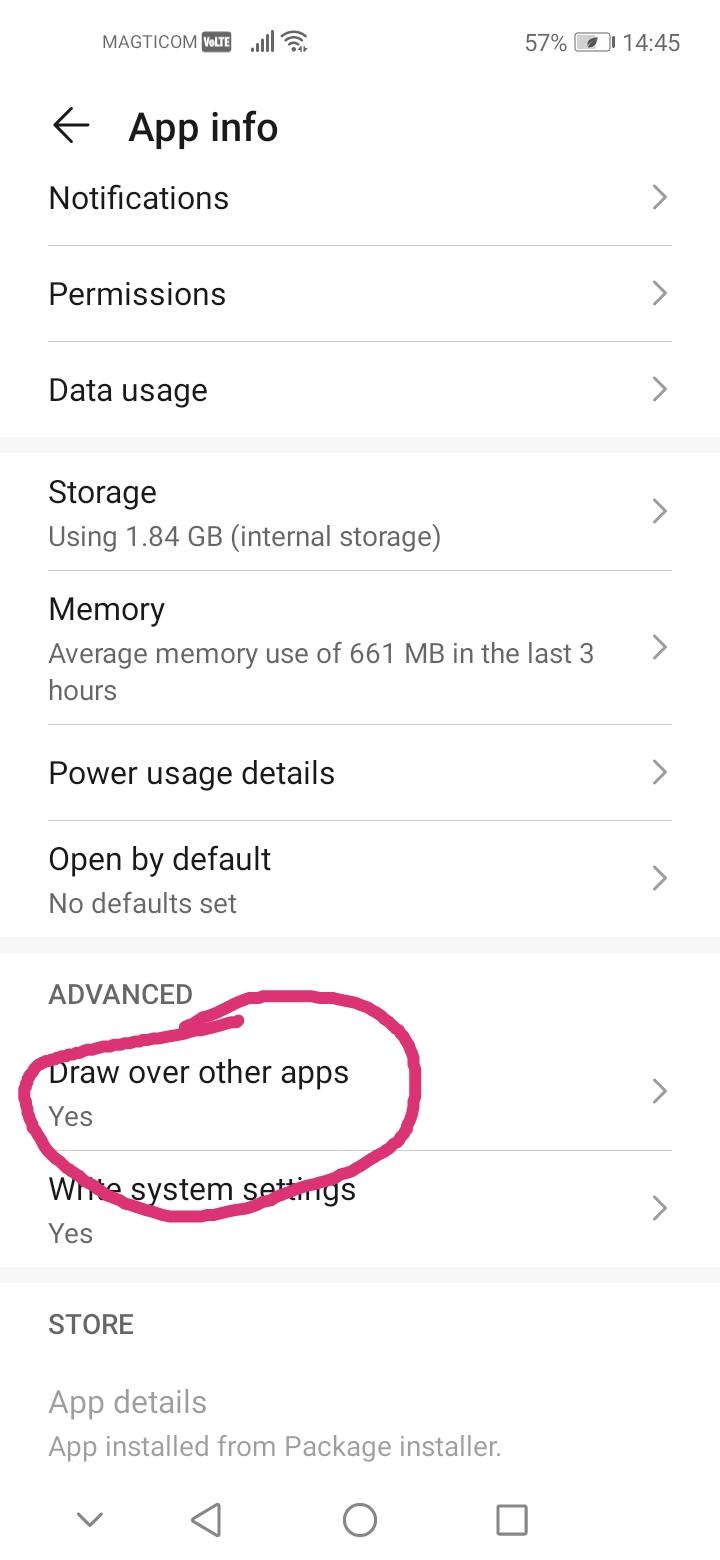The height and width of the screenshot is (1560, 720).
Task: Go back from App info
Action: click(x=71, y=127)
